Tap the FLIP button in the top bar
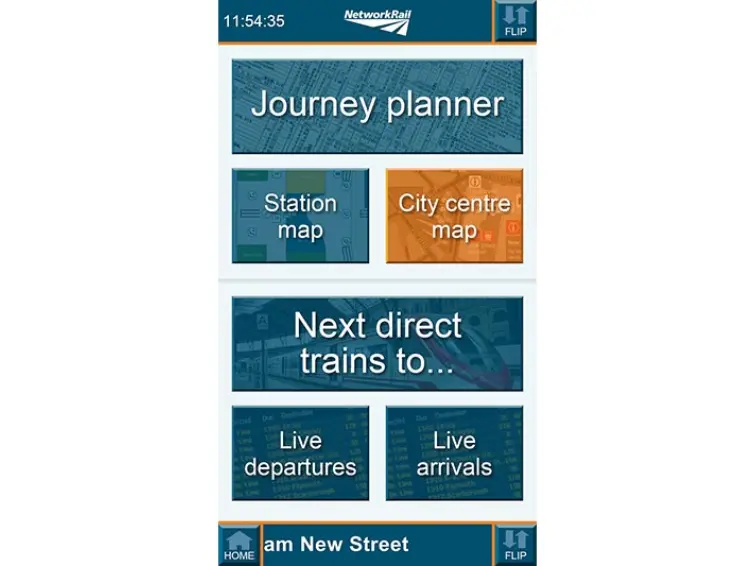Viewport: 754px width, 566px height. 515,21
